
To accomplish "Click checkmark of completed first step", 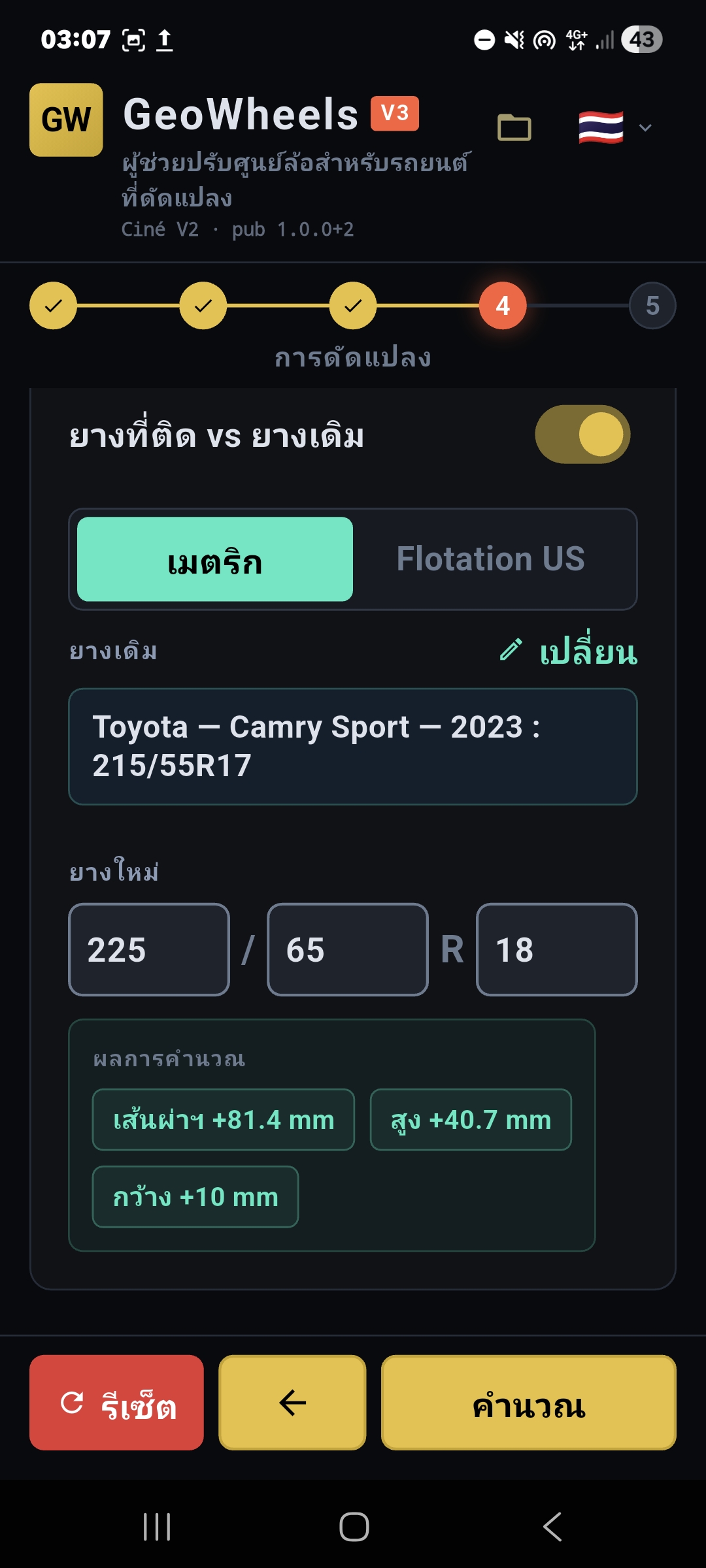I will (x=52, y=304).
